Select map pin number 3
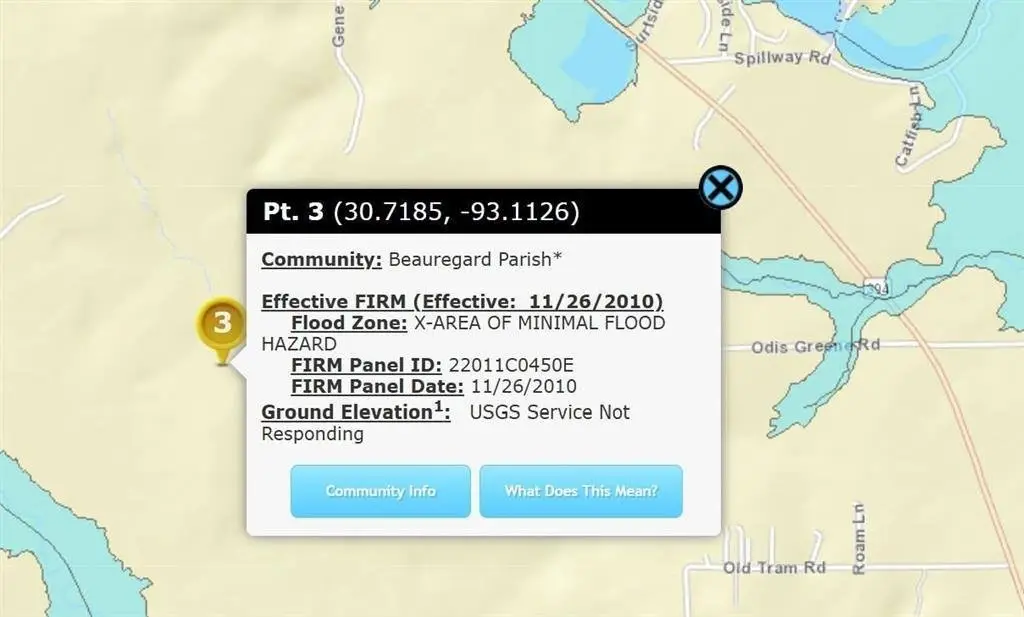The image size is (1024, 617). pyautogui.click(x=222, y=325)
